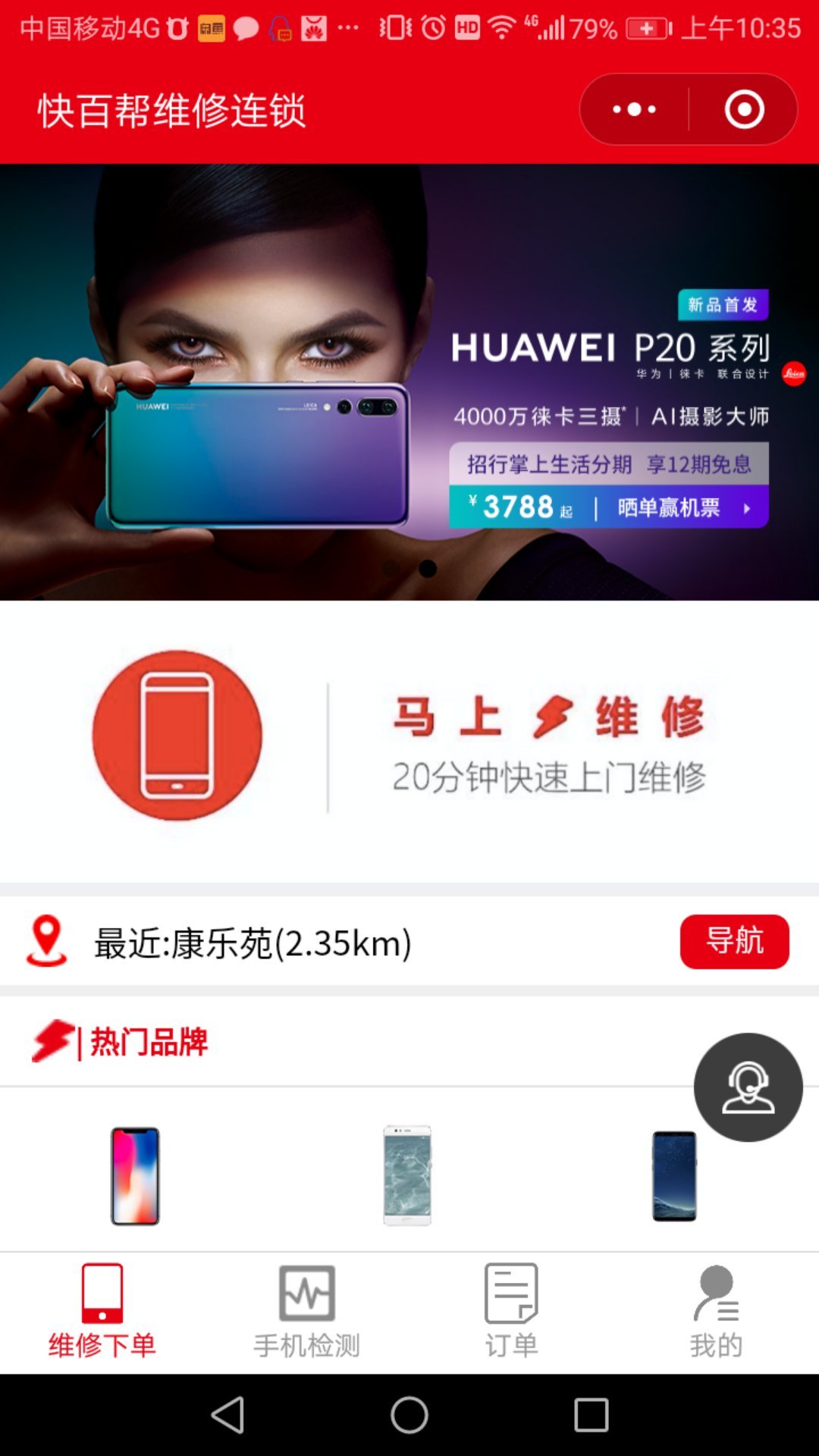The image size is (819, 1456).
Task: Select the dark Samsung phone brand item
Action: click(x=674, y=1175)
